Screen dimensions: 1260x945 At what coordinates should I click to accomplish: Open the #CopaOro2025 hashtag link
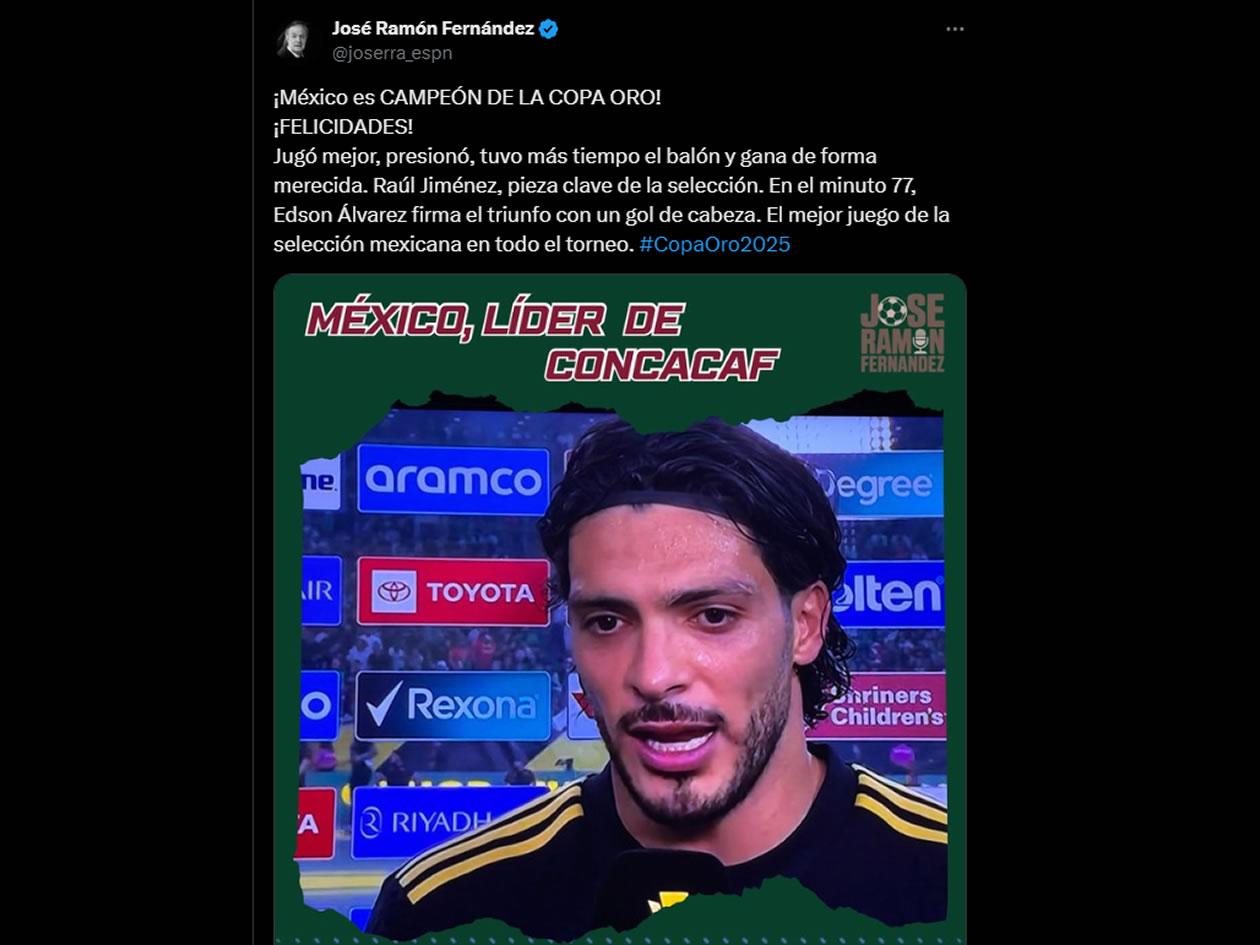714,244
